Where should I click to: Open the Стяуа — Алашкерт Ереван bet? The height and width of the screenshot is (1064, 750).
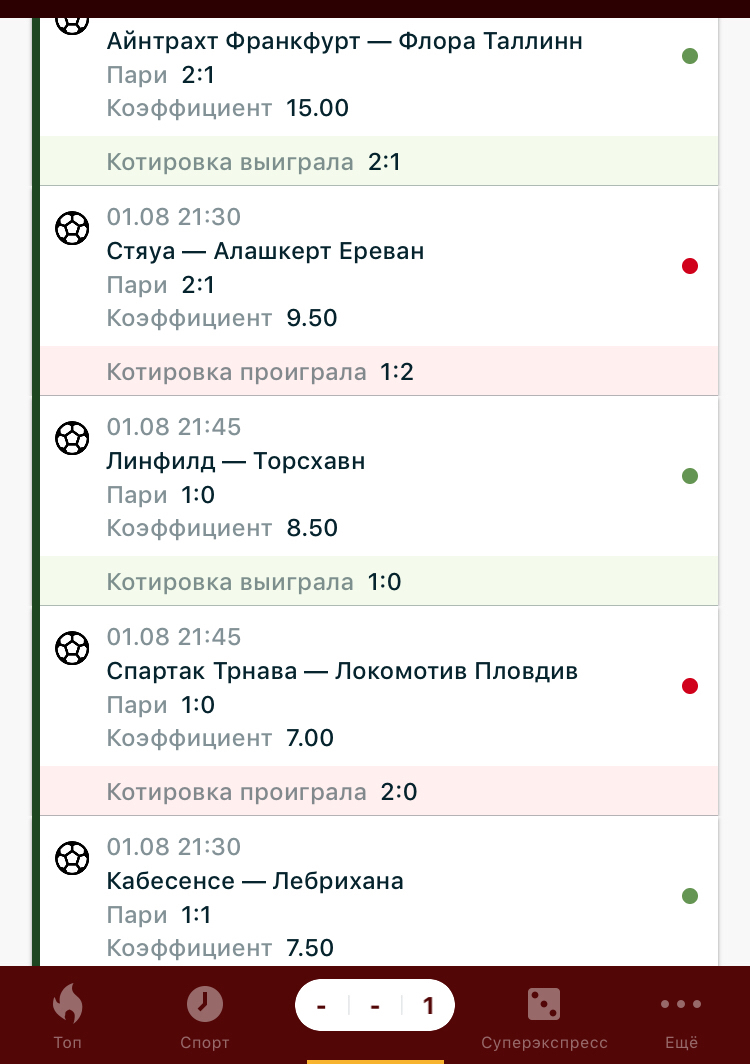coord(265,251)
